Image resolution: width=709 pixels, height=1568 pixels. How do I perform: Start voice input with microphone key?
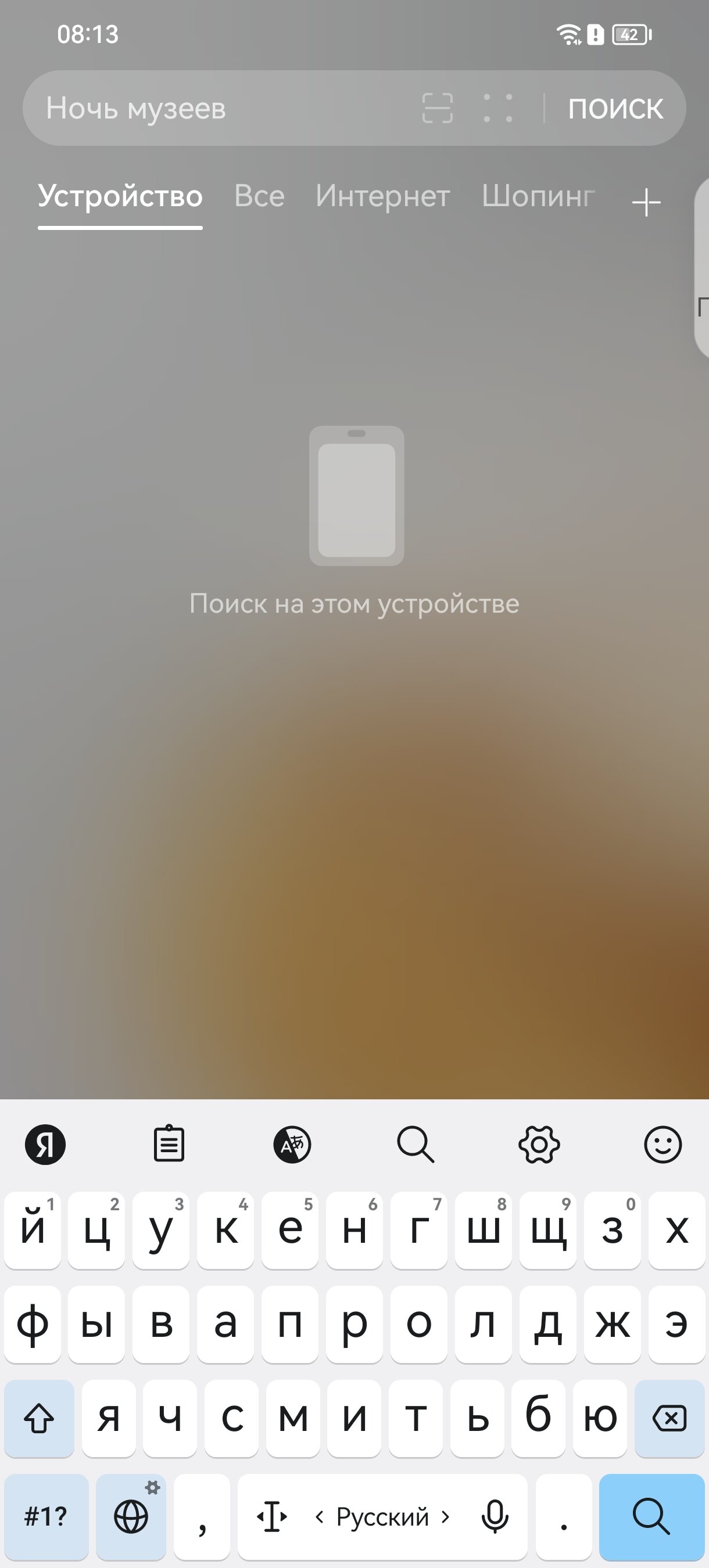pos(495,1516)
